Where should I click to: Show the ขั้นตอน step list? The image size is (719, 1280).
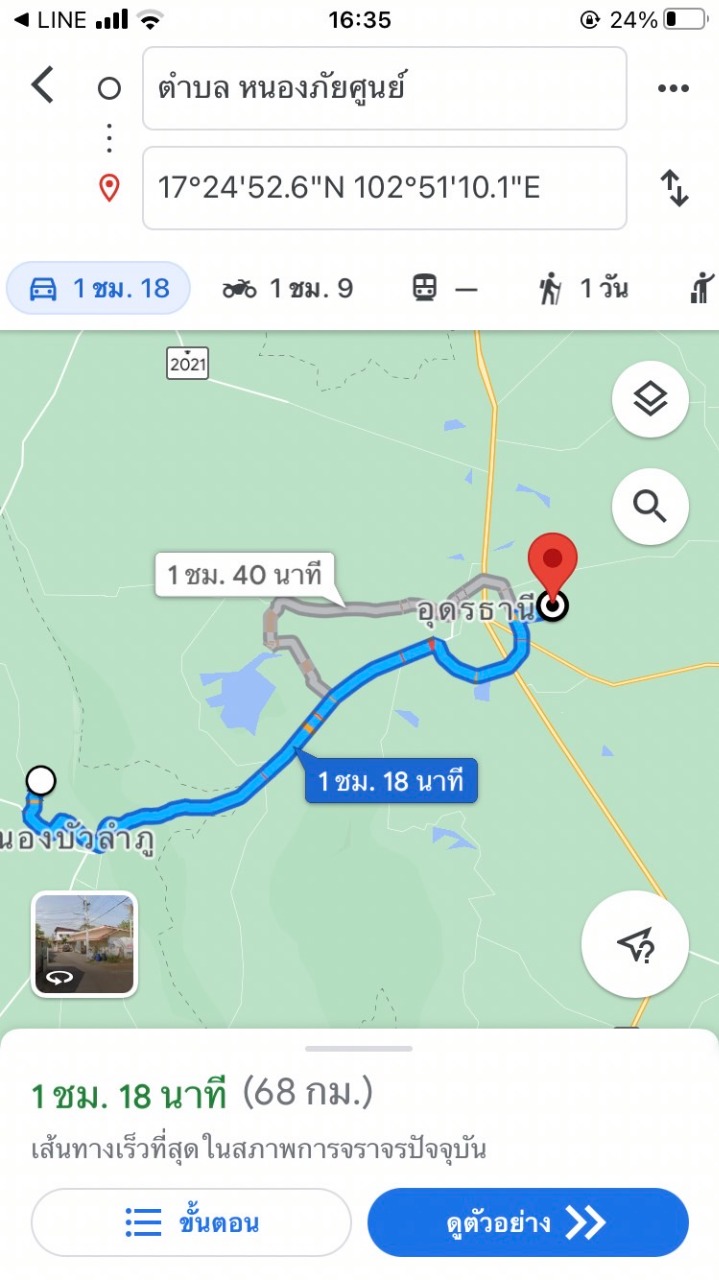[192, 1222]
